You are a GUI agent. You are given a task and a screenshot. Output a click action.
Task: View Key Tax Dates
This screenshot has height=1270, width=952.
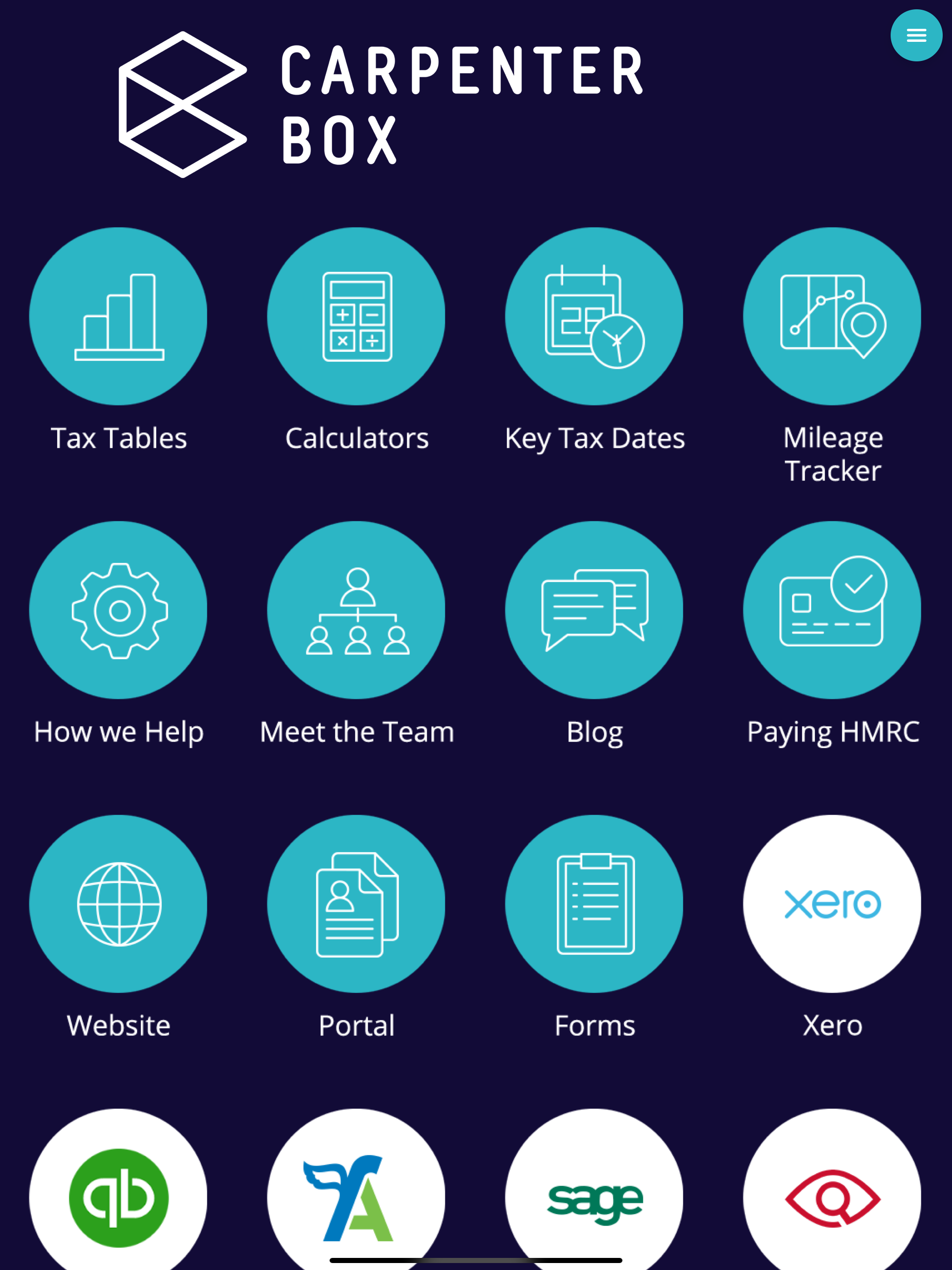pyautogui.click(x=594, y=317)
